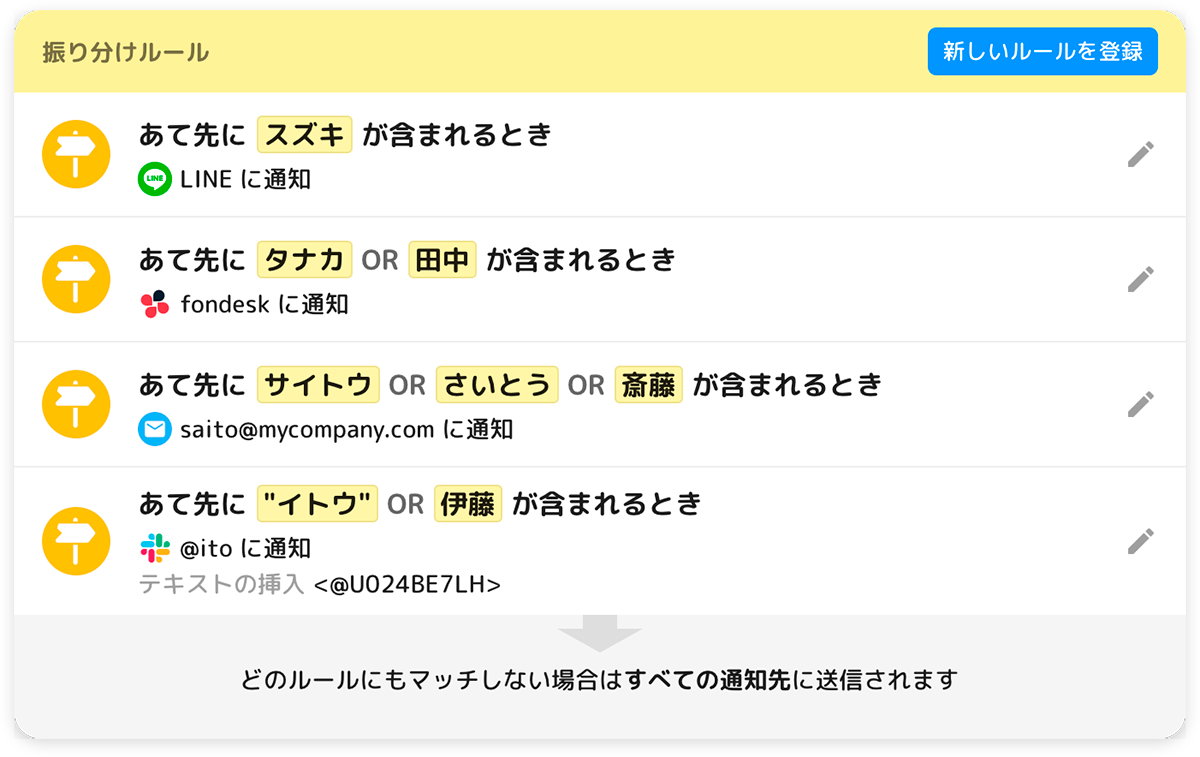Edit the サイトウ rule with saito@mycompany.com notification
This screenshot has width=1200, height=757.
point(1141,404)
